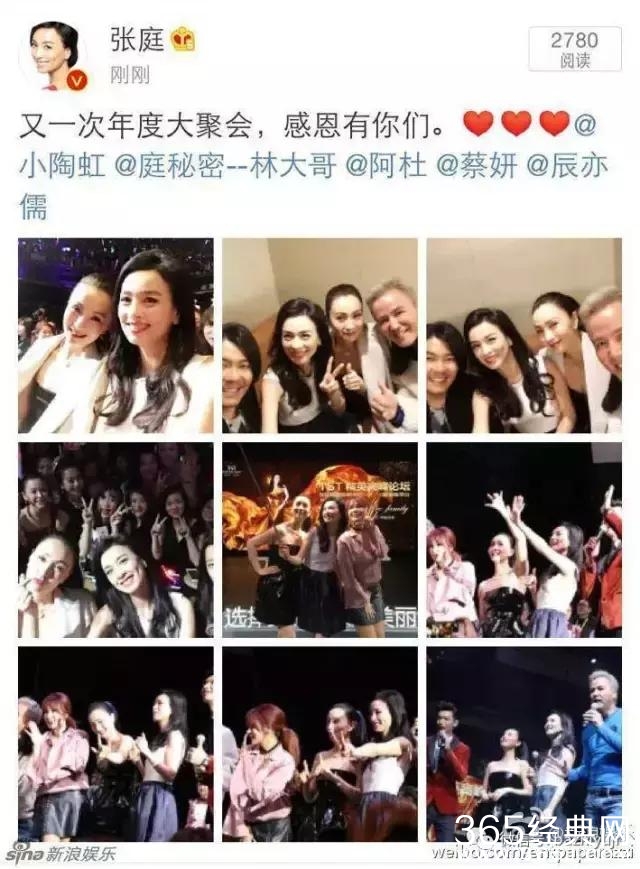Open photo of women raising arms on stage
Viewport: 640px width, 869px height.
524,540
